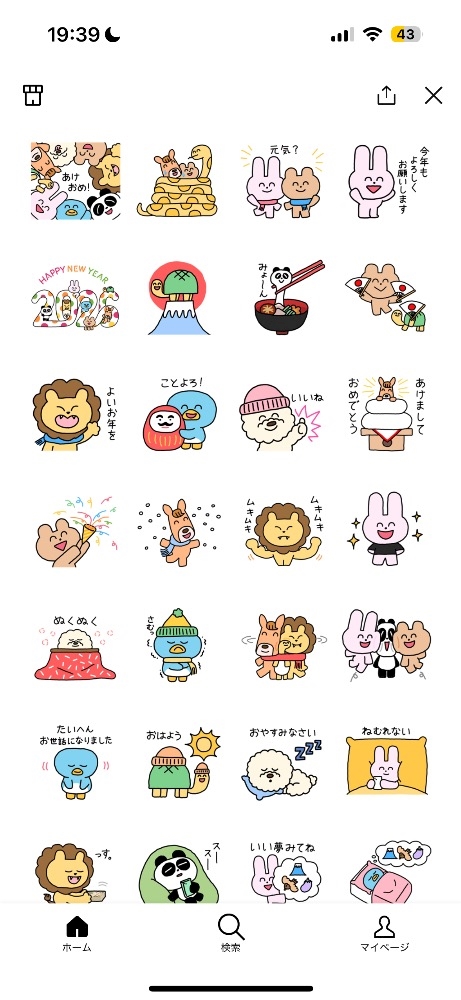Select the あけおめ! group sticker
The width and height of the screenshot is (461, 1000).
pyautogui.click(x=76, y=181)
